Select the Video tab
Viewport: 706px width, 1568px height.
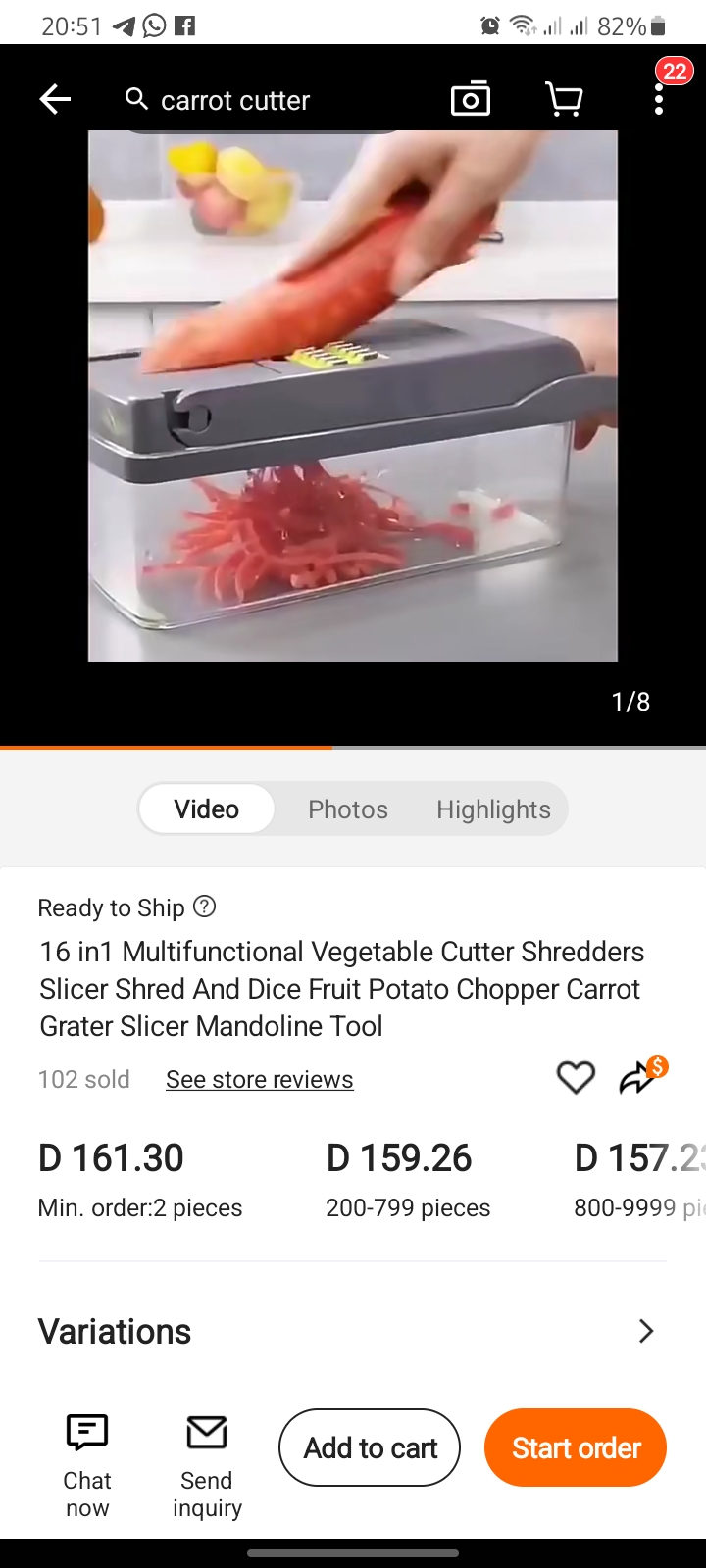pos(207,809)
